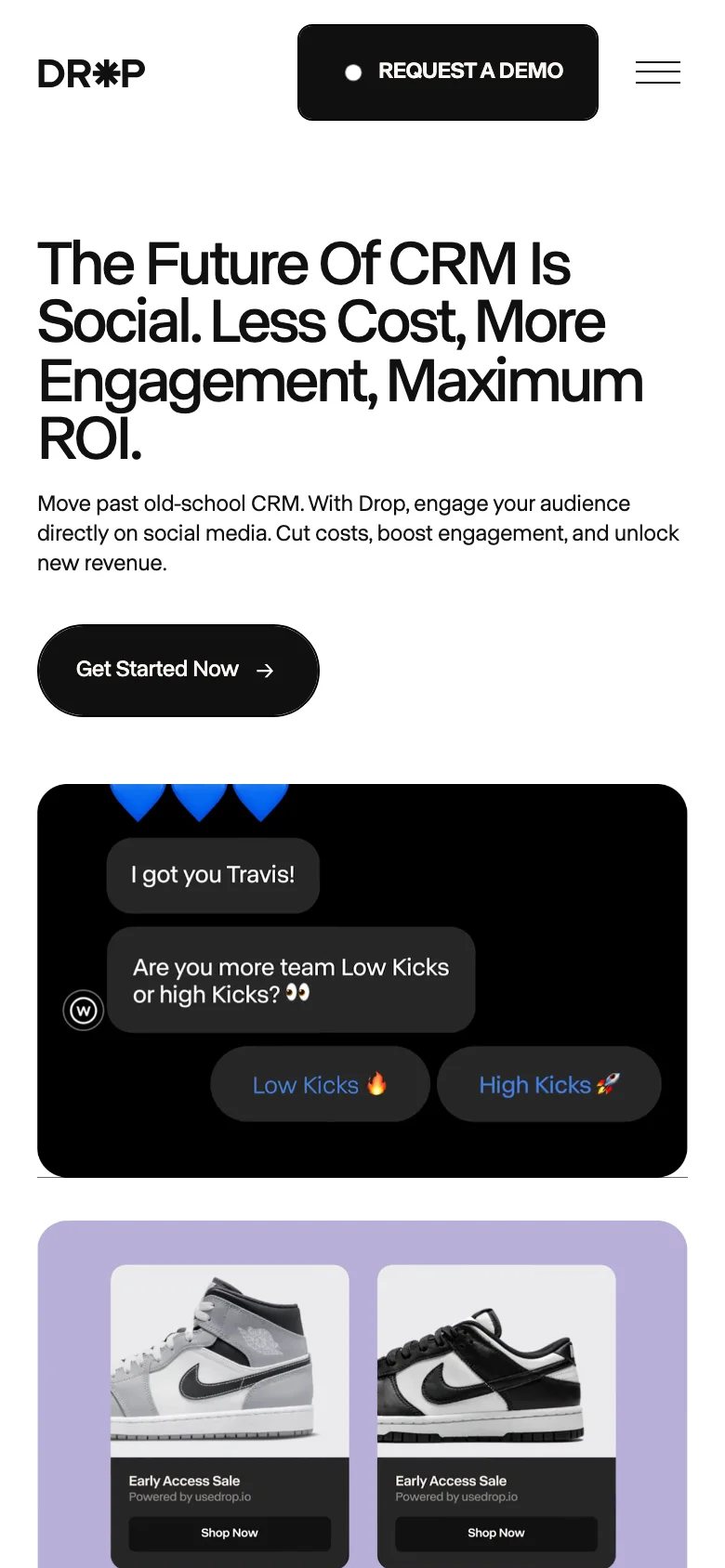The image size is (725, 1568).
Task: Click Shop Now on the Air Jordan card
Action: (230, 1534)
